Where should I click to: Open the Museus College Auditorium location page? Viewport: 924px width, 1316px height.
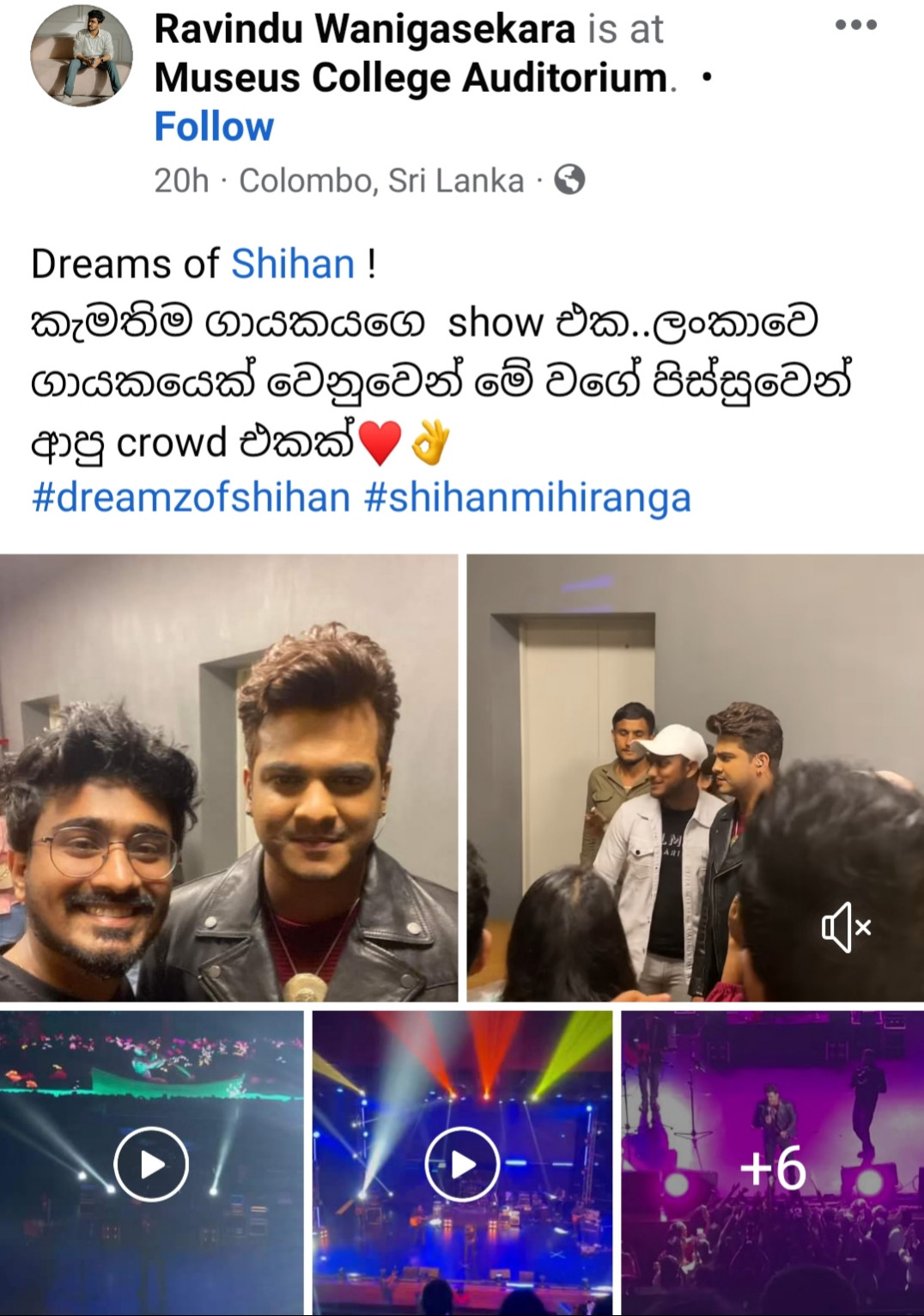(x=410, y=78)
